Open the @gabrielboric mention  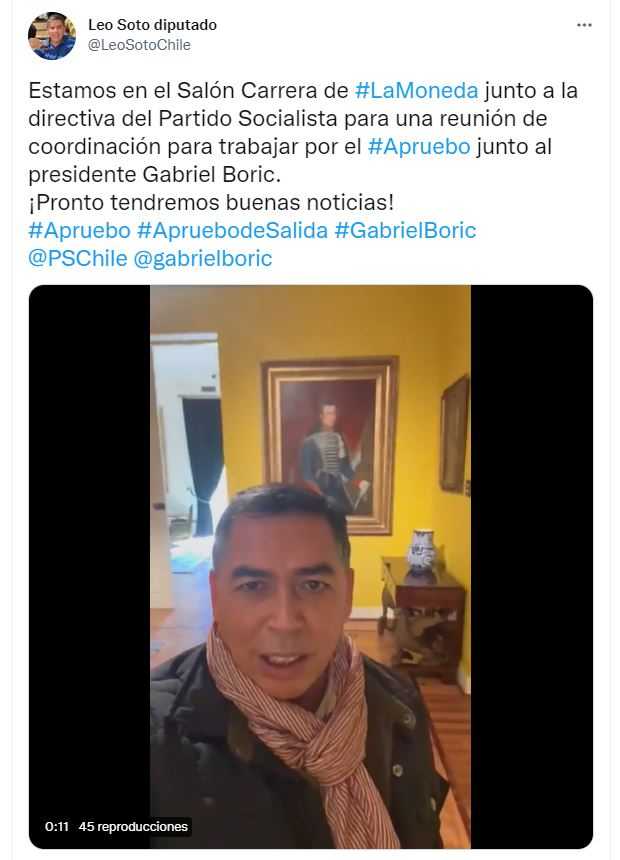(202, 258)
